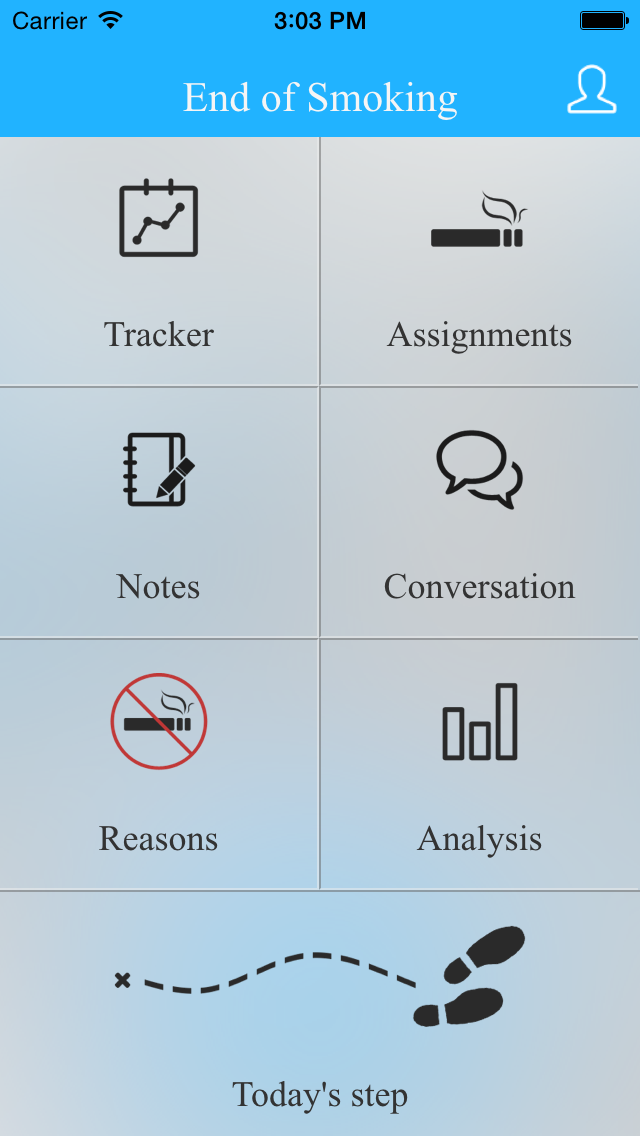Screen dimensions: 640x1136
Task: View Reasons to quit smoking
Action: point(159,764)
